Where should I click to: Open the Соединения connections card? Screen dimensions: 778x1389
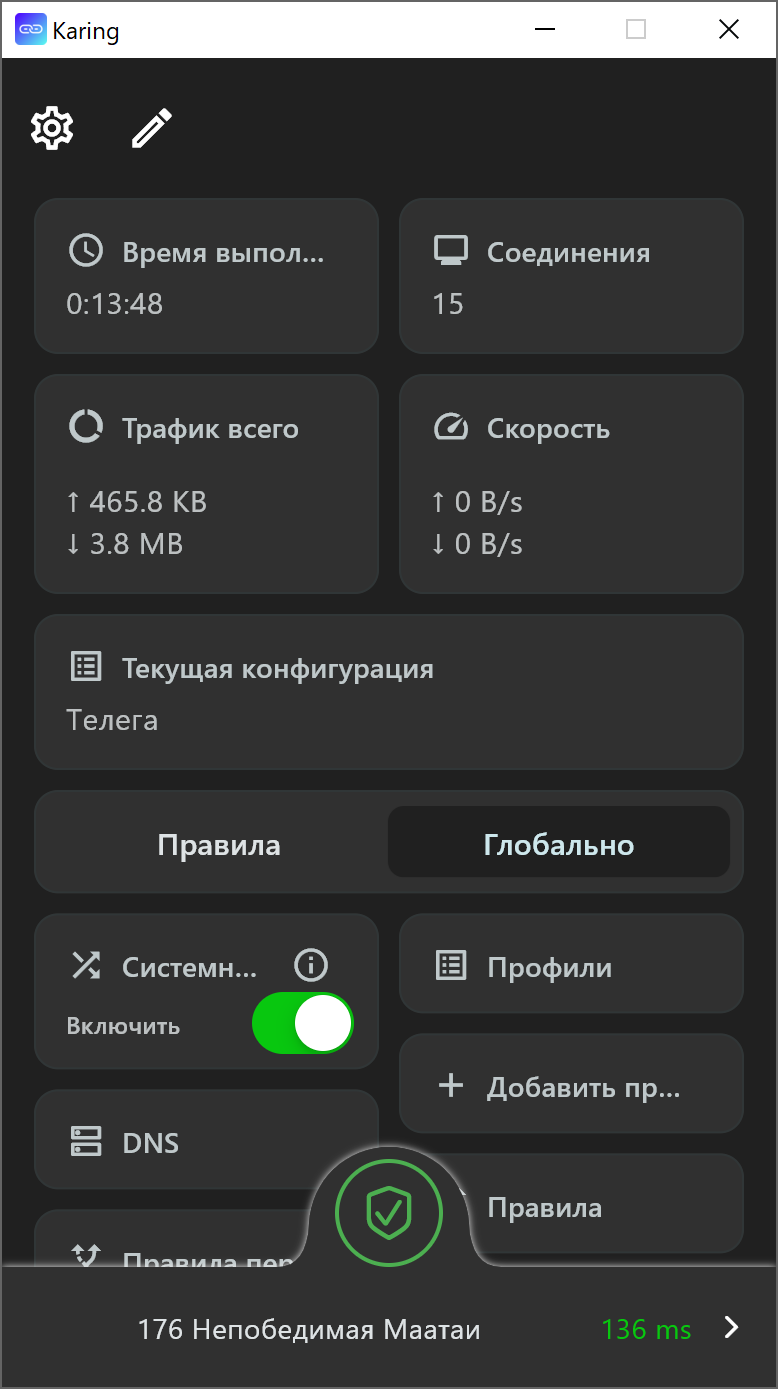[571, 276]
